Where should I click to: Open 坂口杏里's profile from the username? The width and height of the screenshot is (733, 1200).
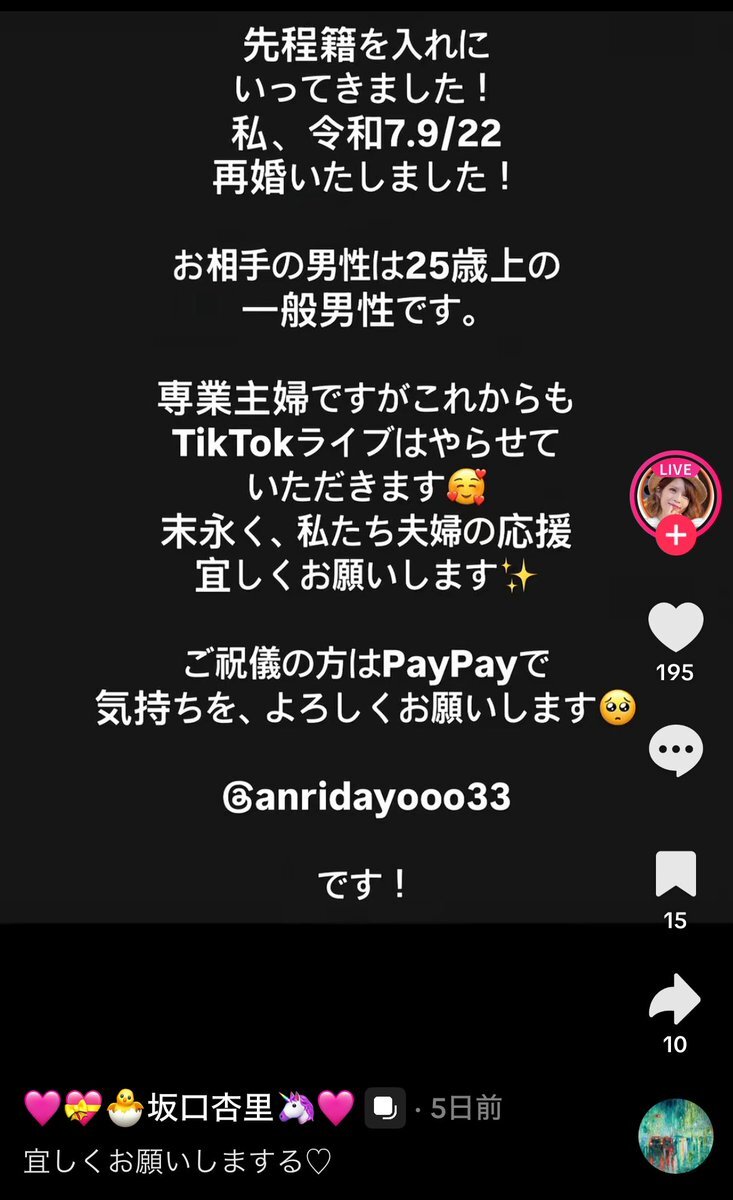coord(210,1108)
